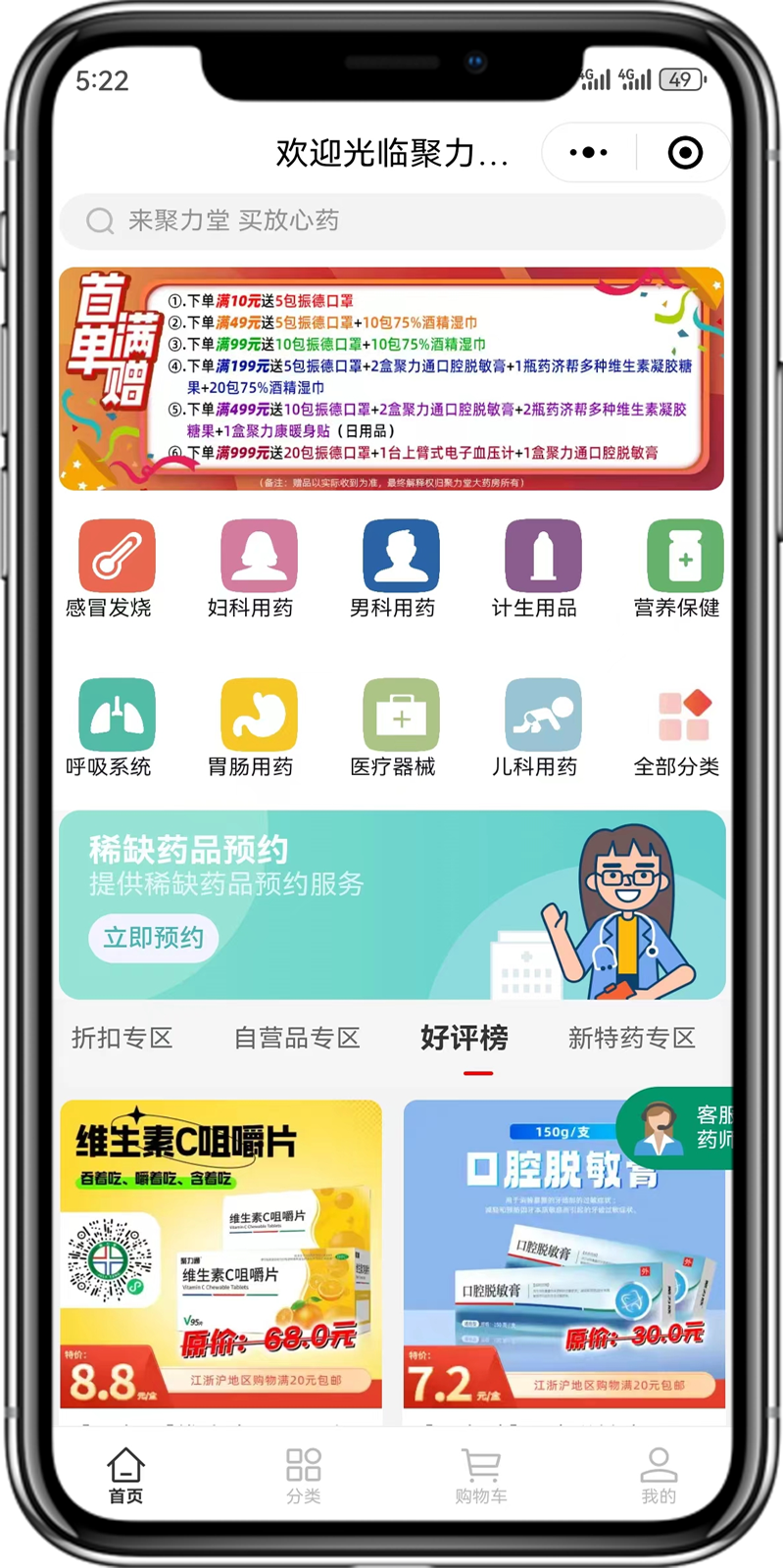Image resolution: width=783 pixels, height=1568 pixels.
Task: Open the 首单满赠 promotion banner
Action: tap(392, 378)
